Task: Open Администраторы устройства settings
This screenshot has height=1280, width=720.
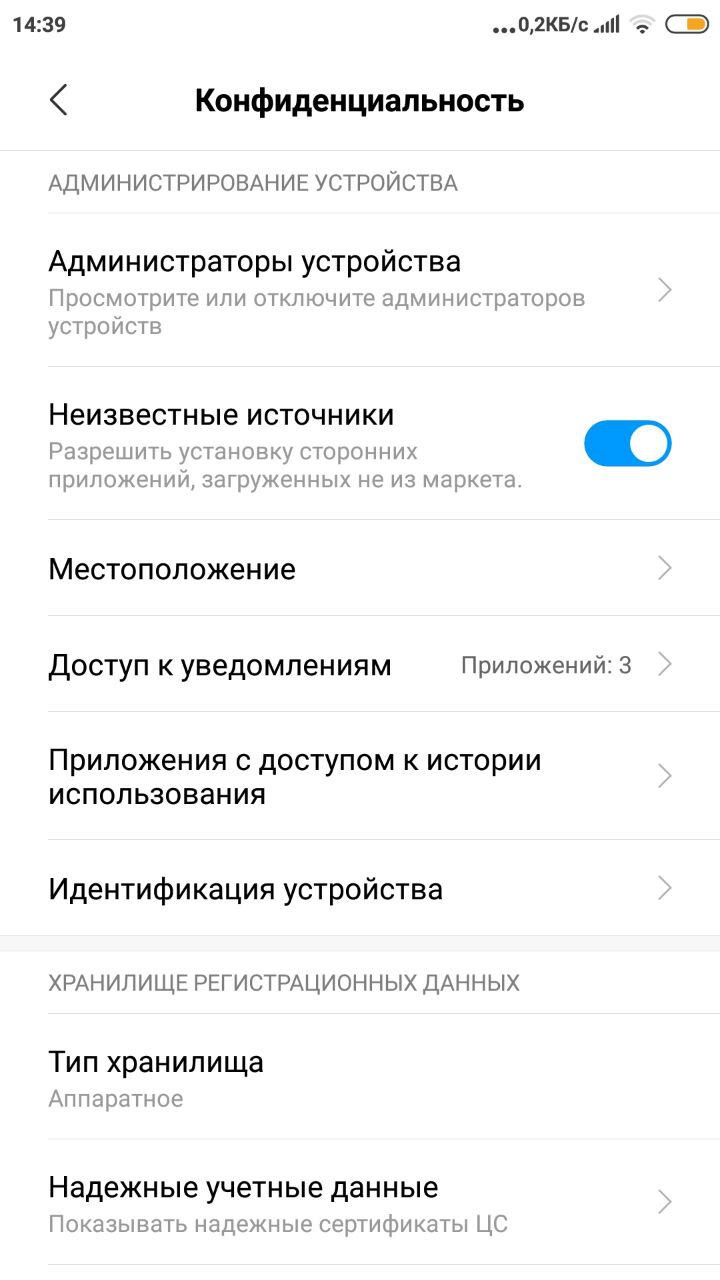Action: click(x=360, y=290)
